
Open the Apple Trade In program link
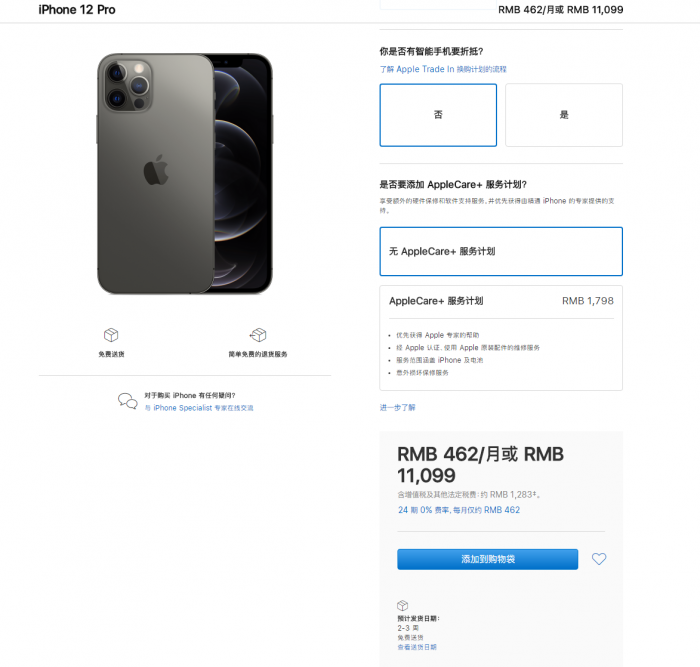(x=443, y=69)
